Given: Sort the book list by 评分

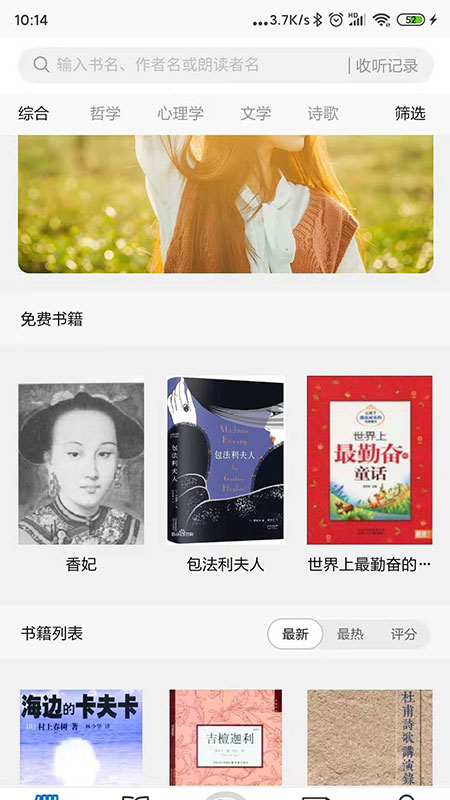Looking at the screenshot, I should 404,634.
